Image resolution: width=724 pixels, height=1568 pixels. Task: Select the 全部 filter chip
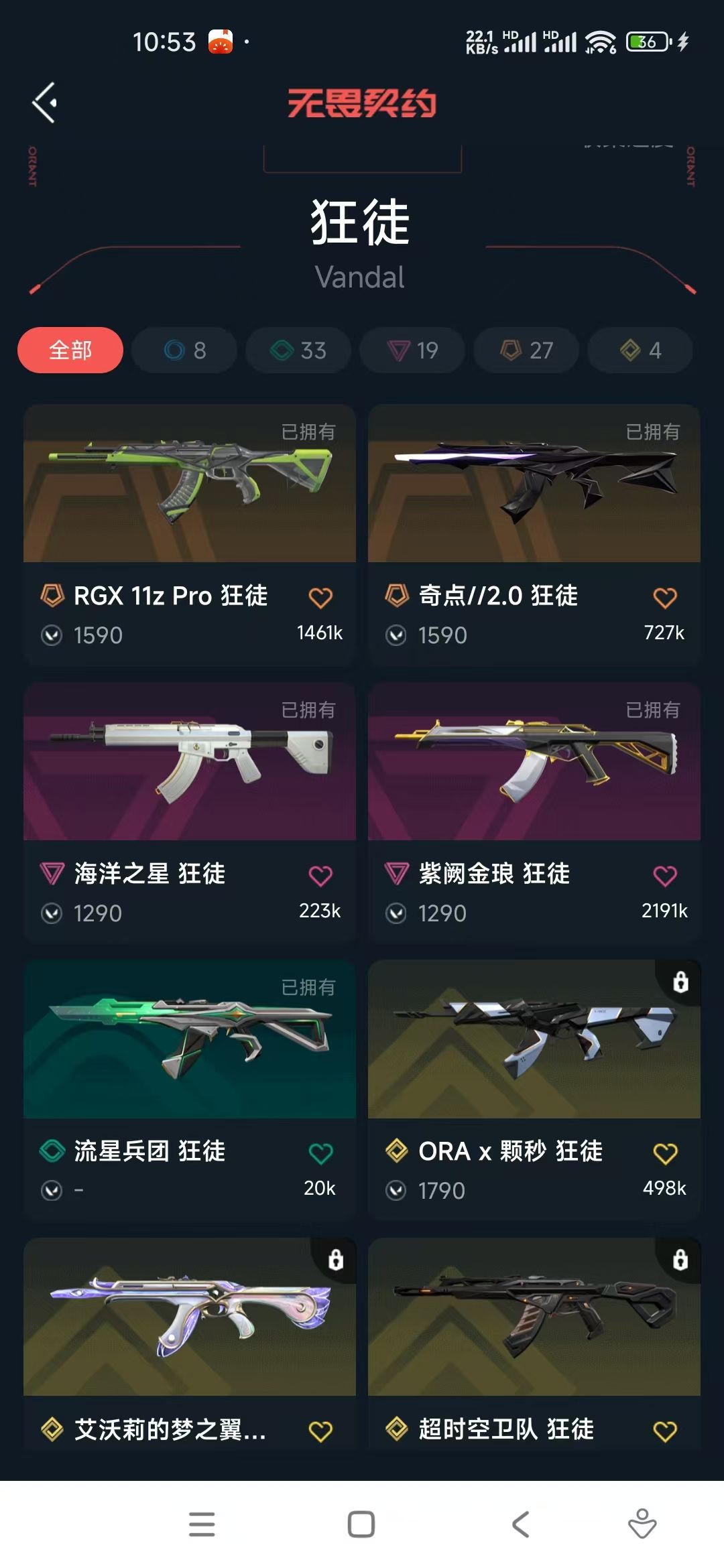pyautogui.click(x=70, y=350)
